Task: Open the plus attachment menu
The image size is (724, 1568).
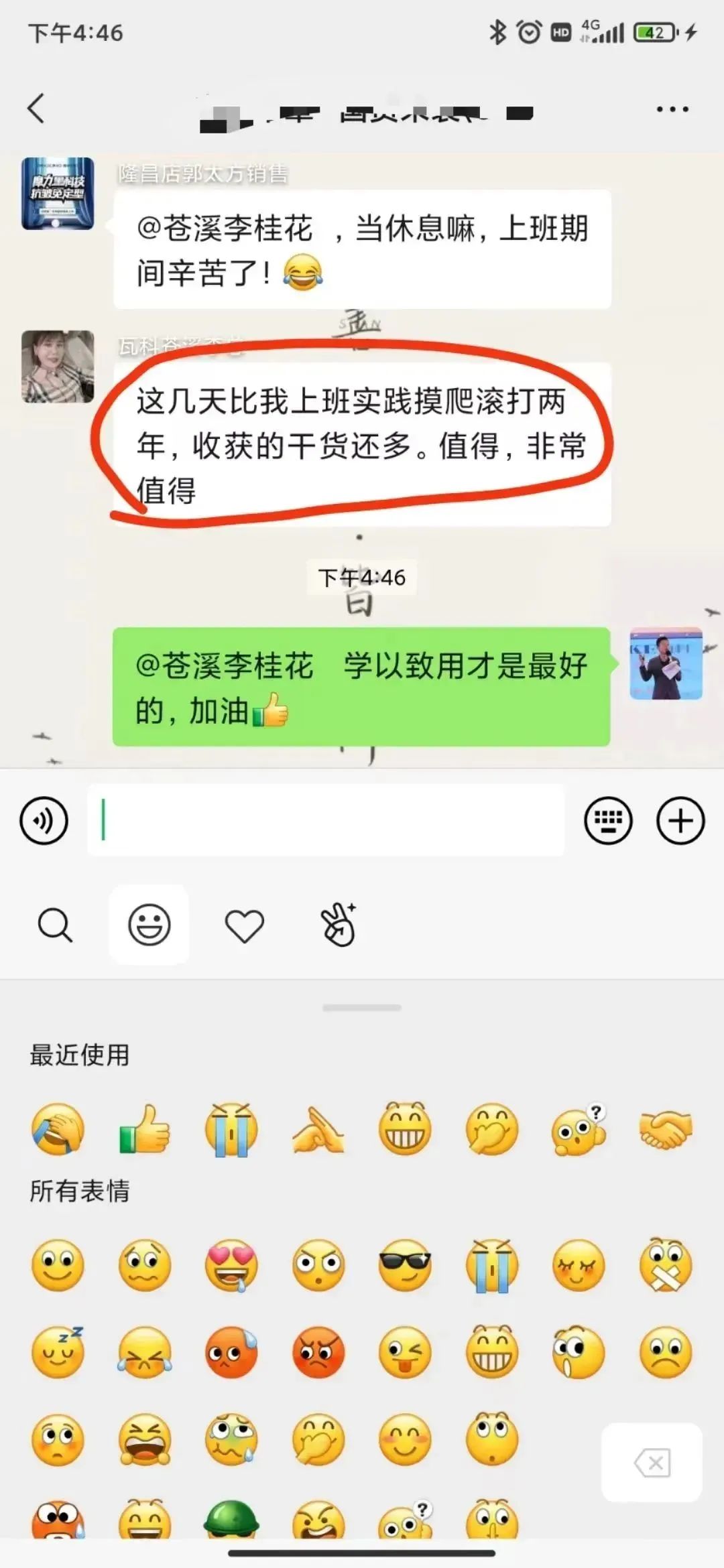Action: (680, 820)
